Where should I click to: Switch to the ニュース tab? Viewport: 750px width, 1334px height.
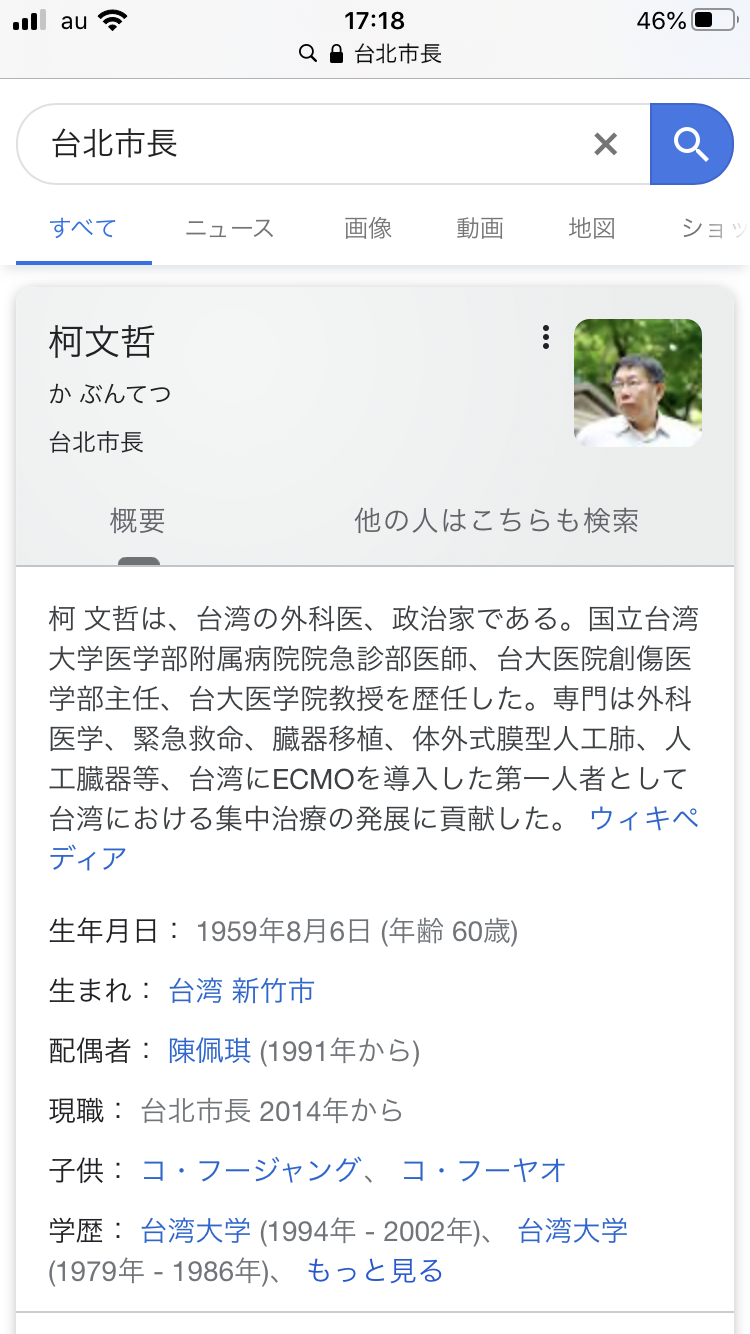[x=229, y=228]
